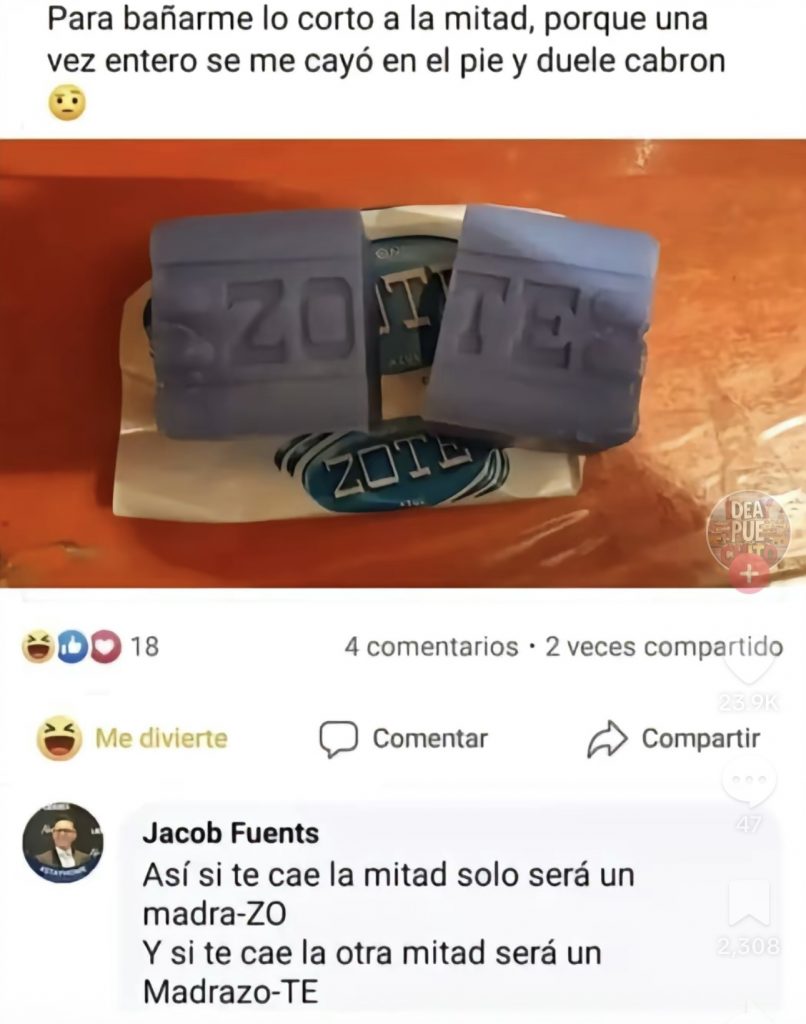Open the DEA PUE creator profile avatar
The height and width of the screenshot is (1024, 806).
747,532
